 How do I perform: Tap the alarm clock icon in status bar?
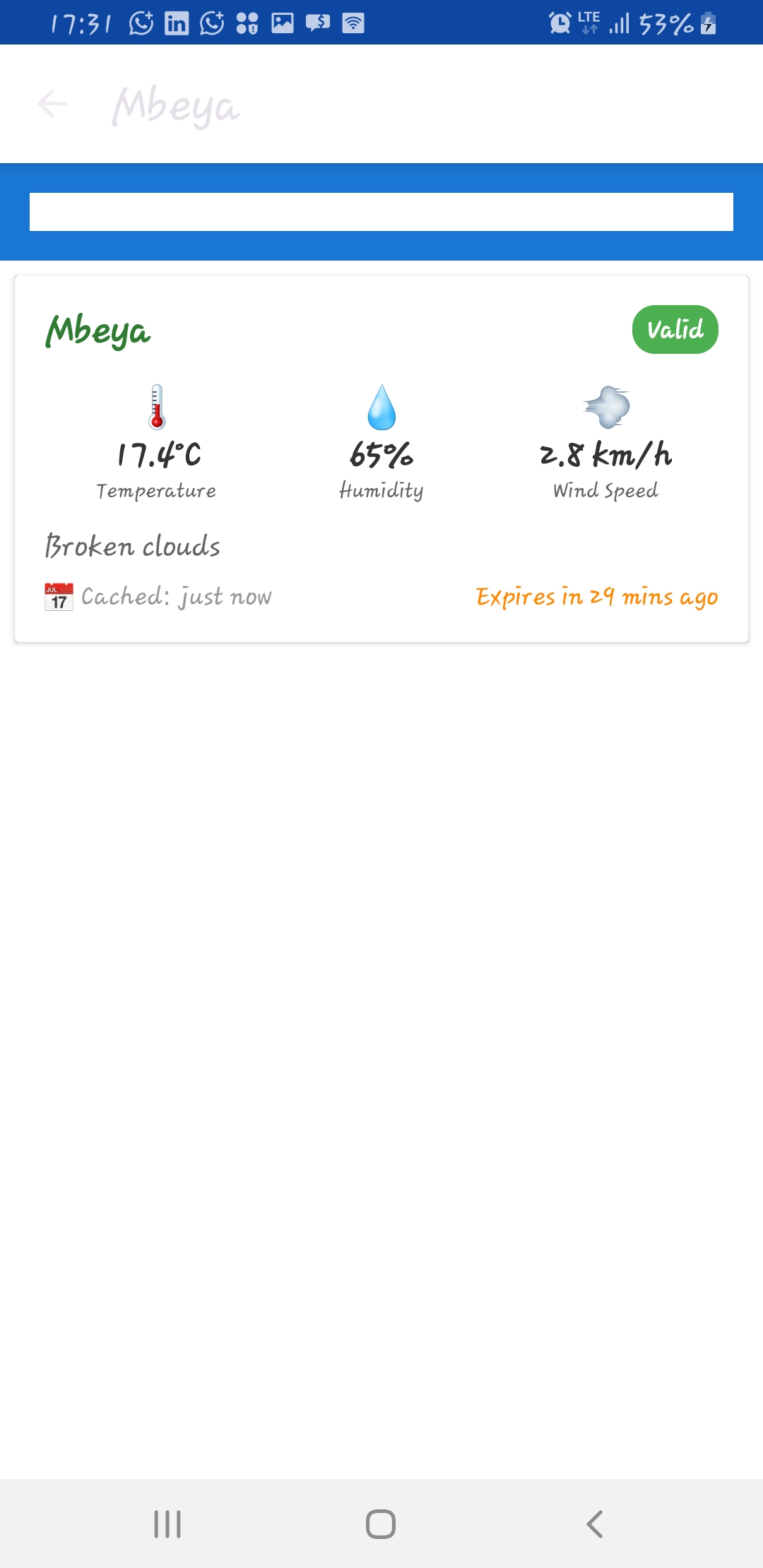click(558, 25)
